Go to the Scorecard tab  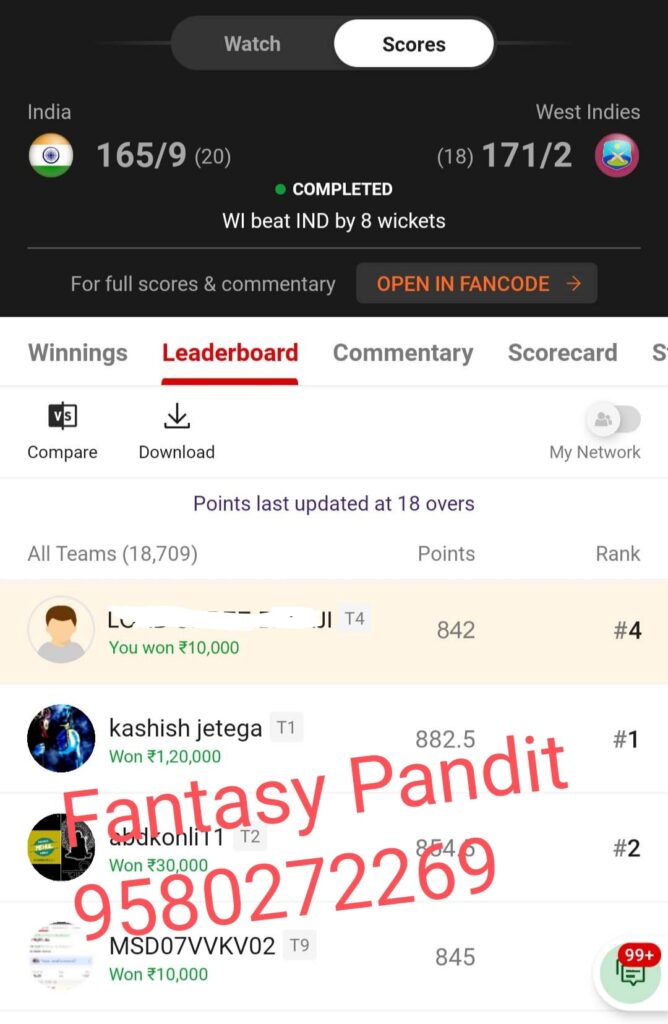click(x=562, y=353)
